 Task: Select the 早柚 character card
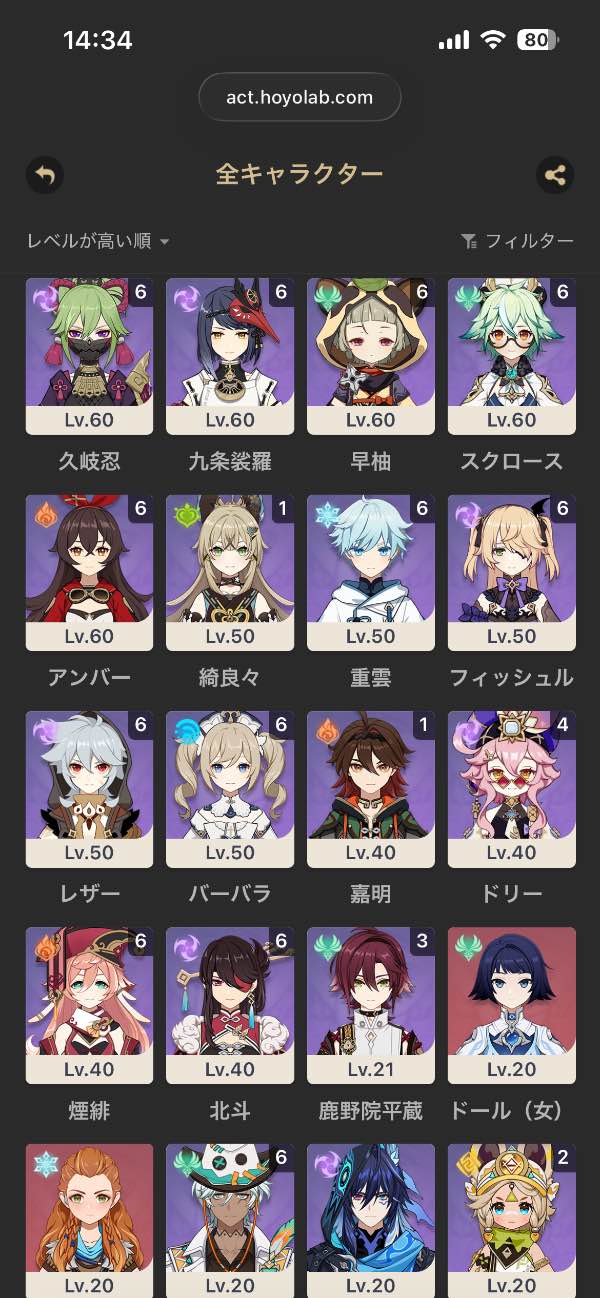(371, 356)
